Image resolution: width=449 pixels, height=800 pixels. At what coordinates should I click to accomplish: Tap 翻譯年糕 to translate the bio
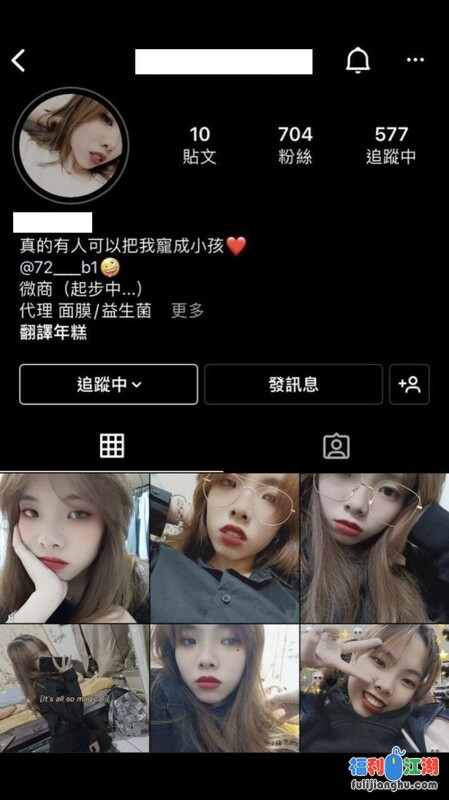(x=53, y=332)
